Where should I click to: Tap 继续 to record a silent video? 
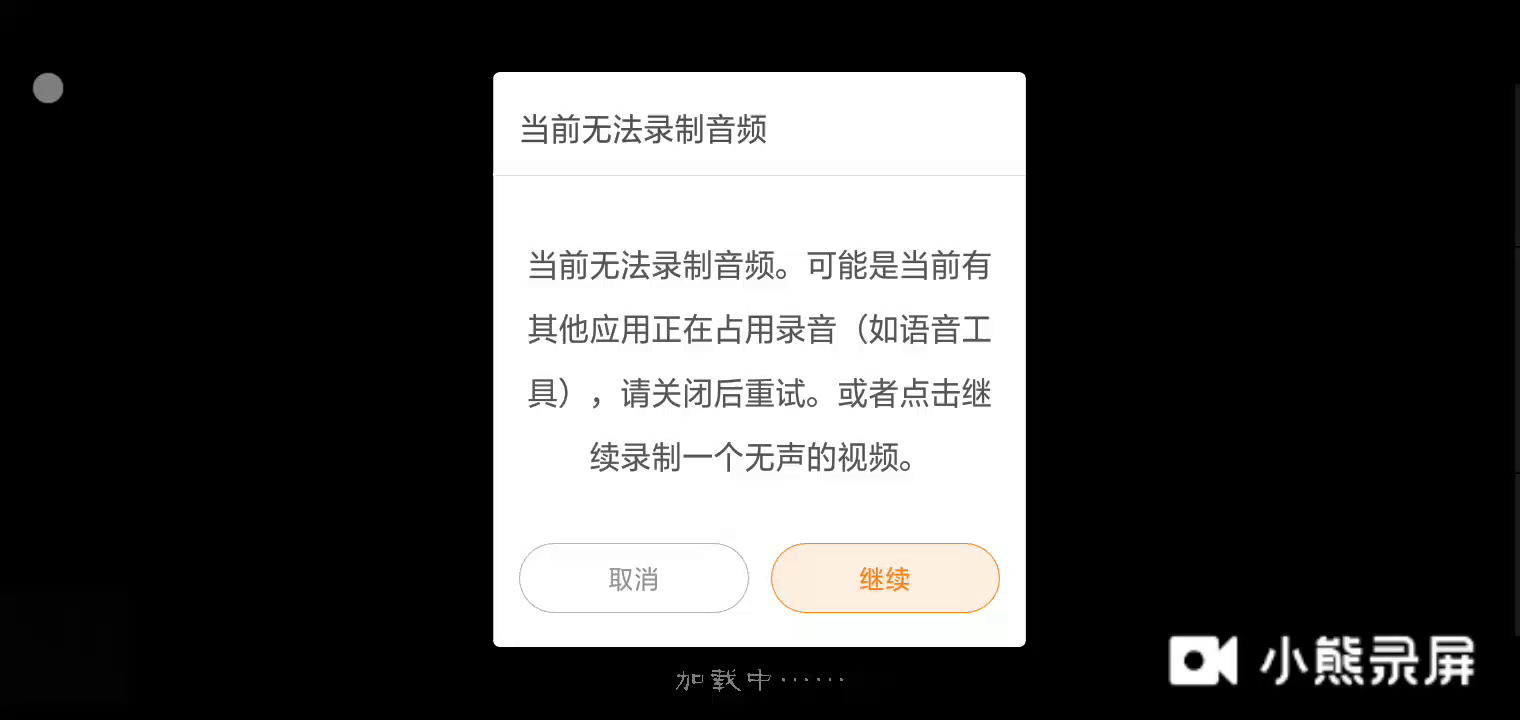885,578
